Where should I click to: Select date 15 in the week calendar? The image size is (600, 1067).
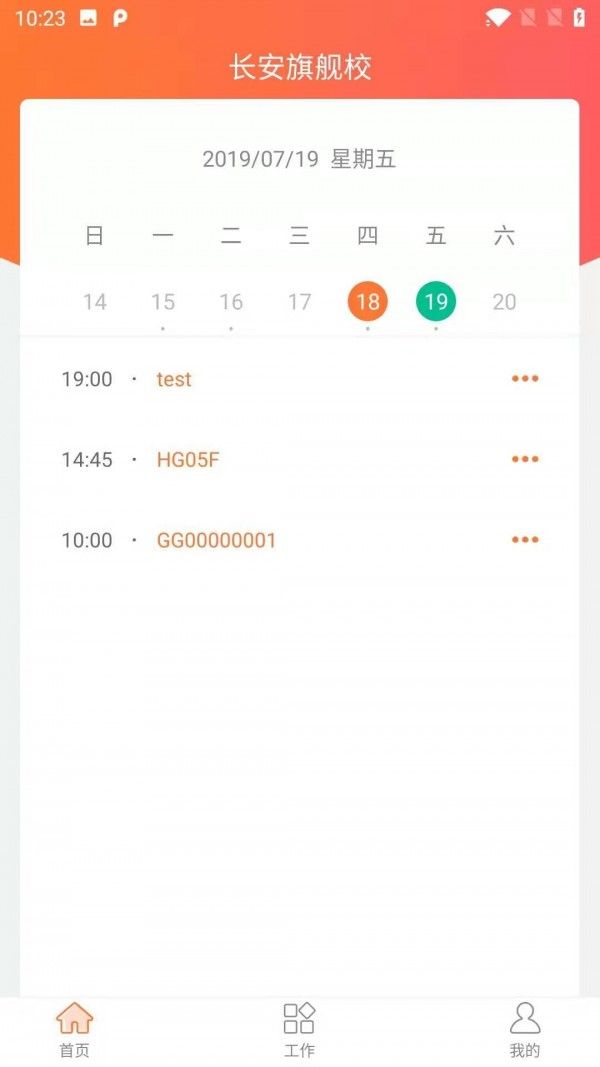(x=163, y=302)
